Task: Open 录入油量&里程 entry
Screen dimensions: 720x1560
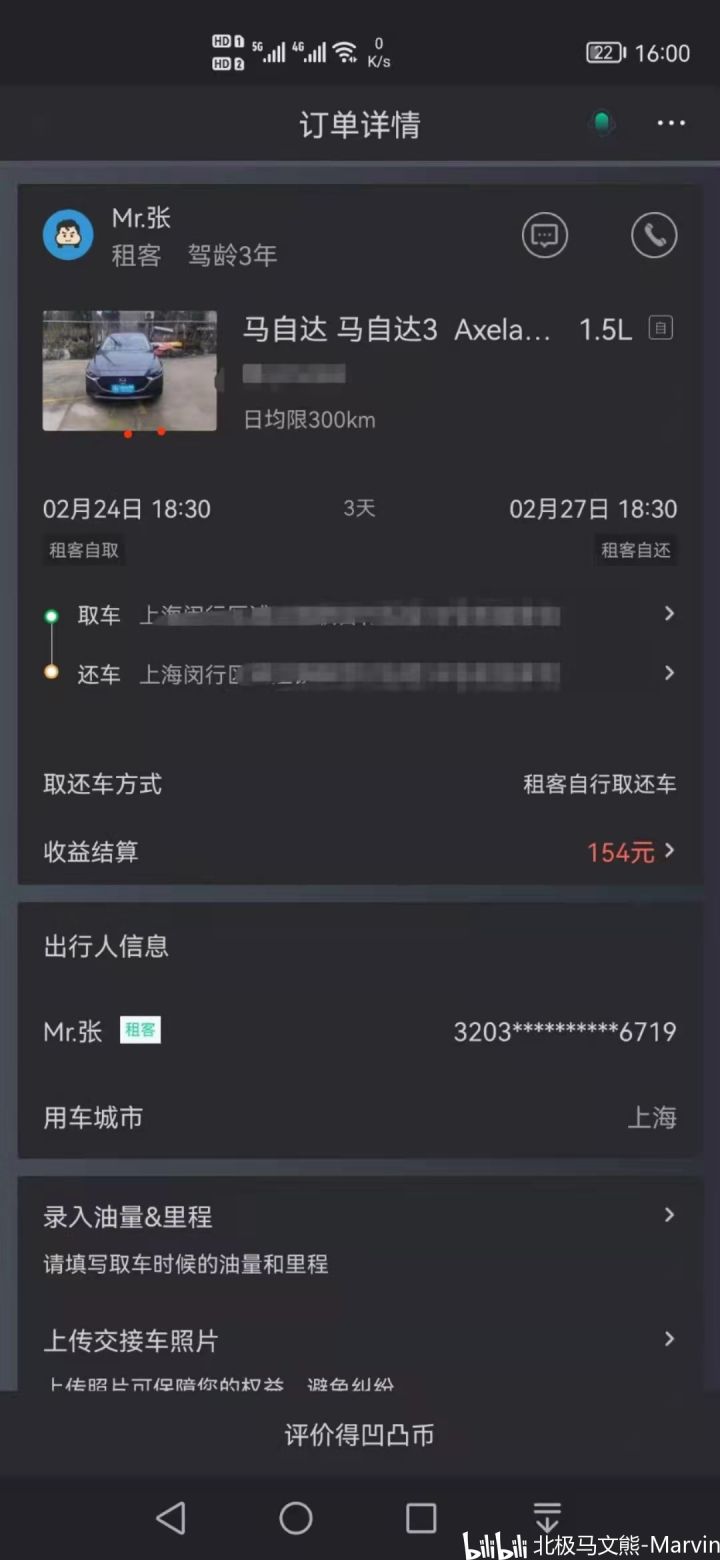Action: tap(360, 1217)
